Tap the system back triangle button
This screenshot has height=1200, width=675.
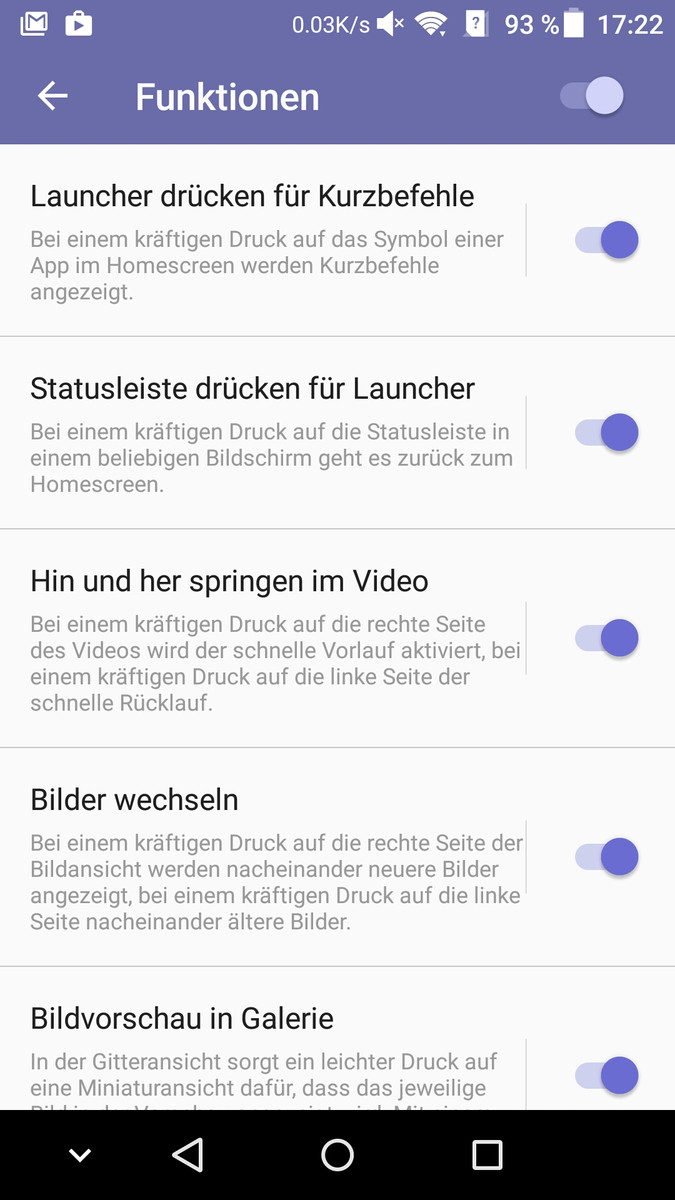pyautogui.click(x=188, y=1155)
